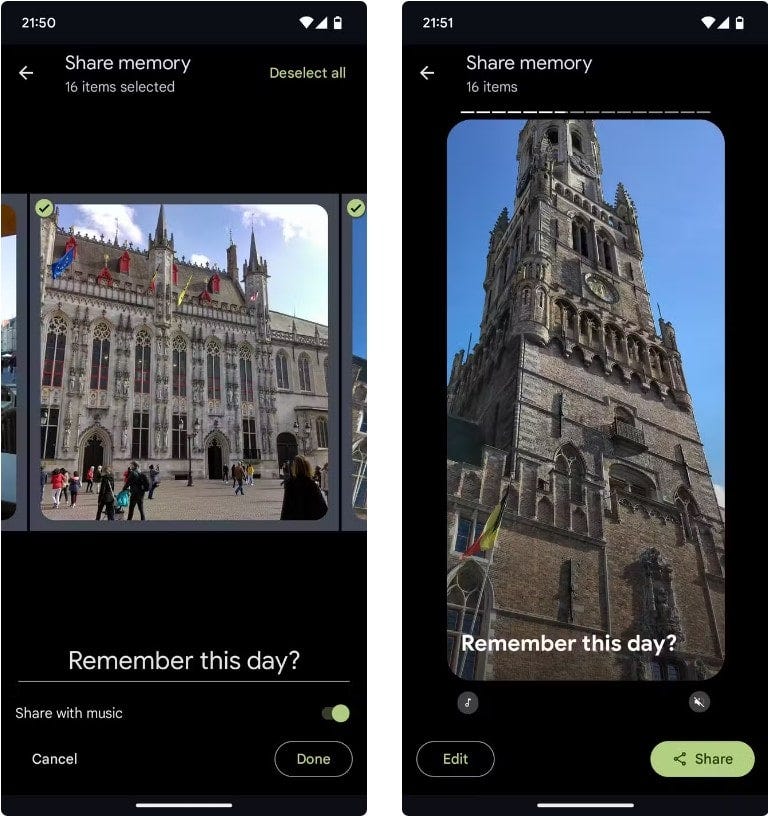Confirm selection with Done
The image size is (768, 817).
pos(313,759)
